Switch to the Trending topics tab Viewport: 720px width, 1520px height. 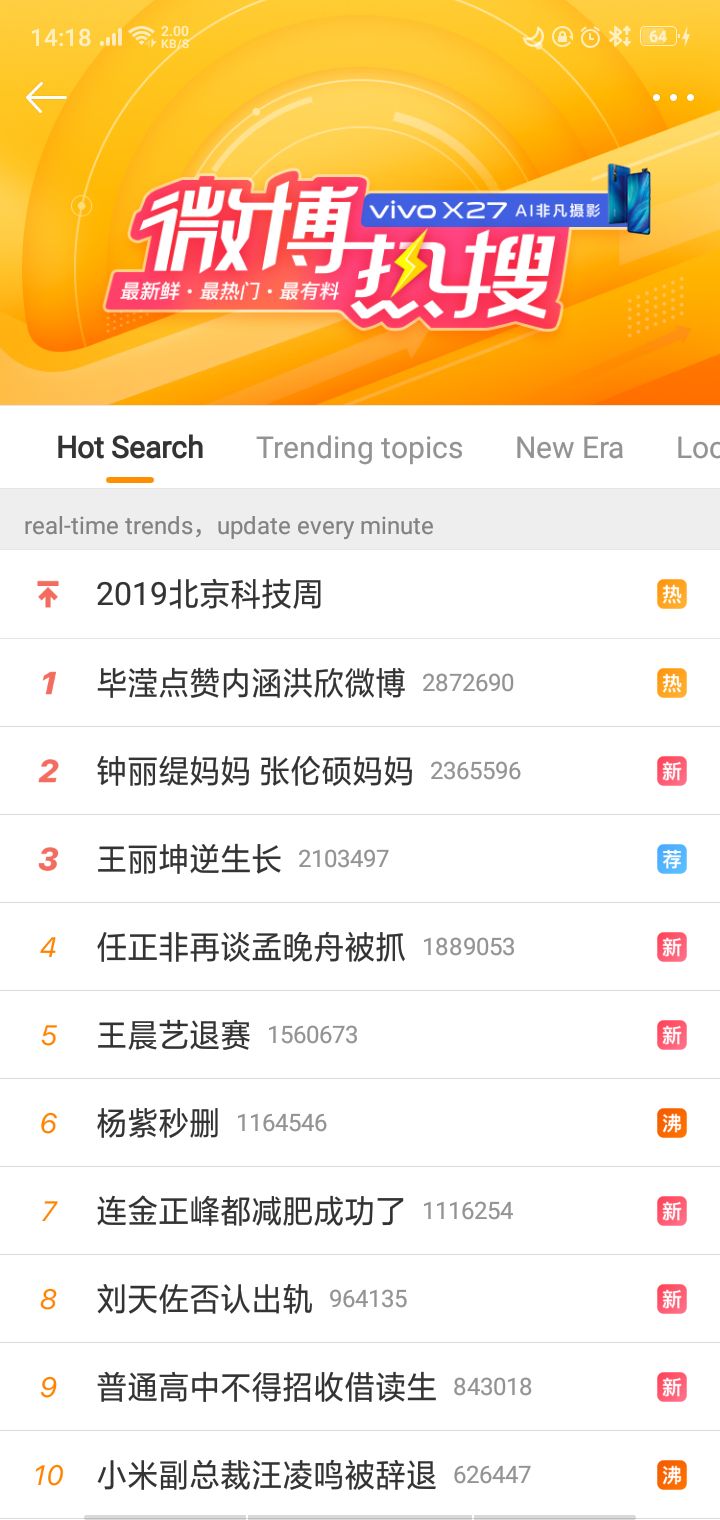click(x=359, y=448)
